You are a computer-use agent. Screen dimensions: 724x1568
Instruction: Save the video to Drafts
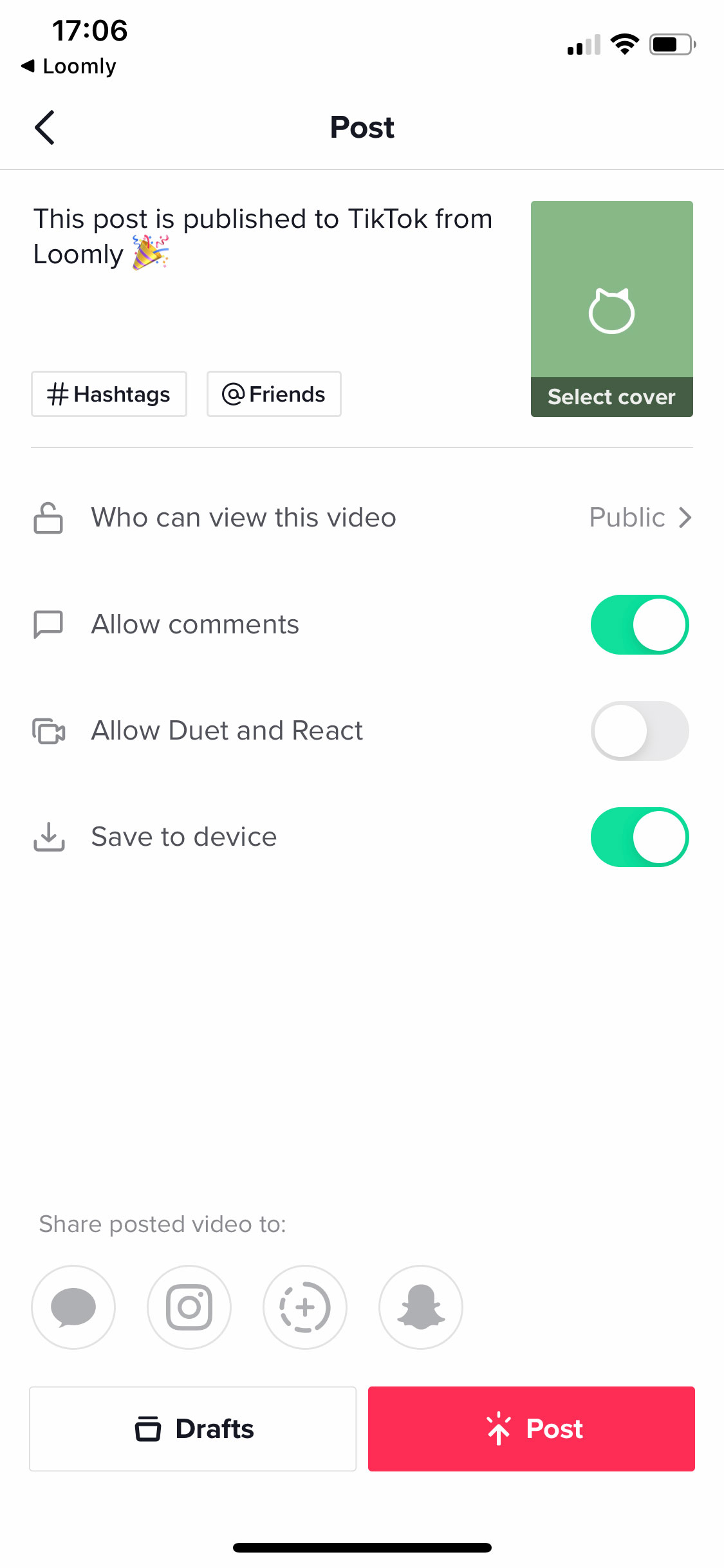tap(192, 1429)
